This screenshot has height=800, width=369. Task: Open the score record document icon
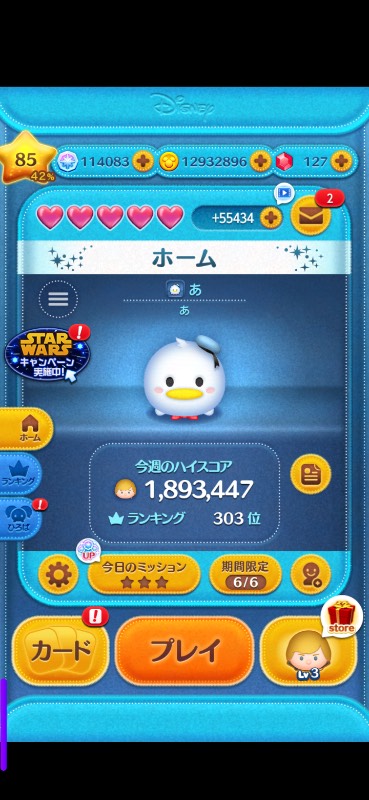pos(310,474)
